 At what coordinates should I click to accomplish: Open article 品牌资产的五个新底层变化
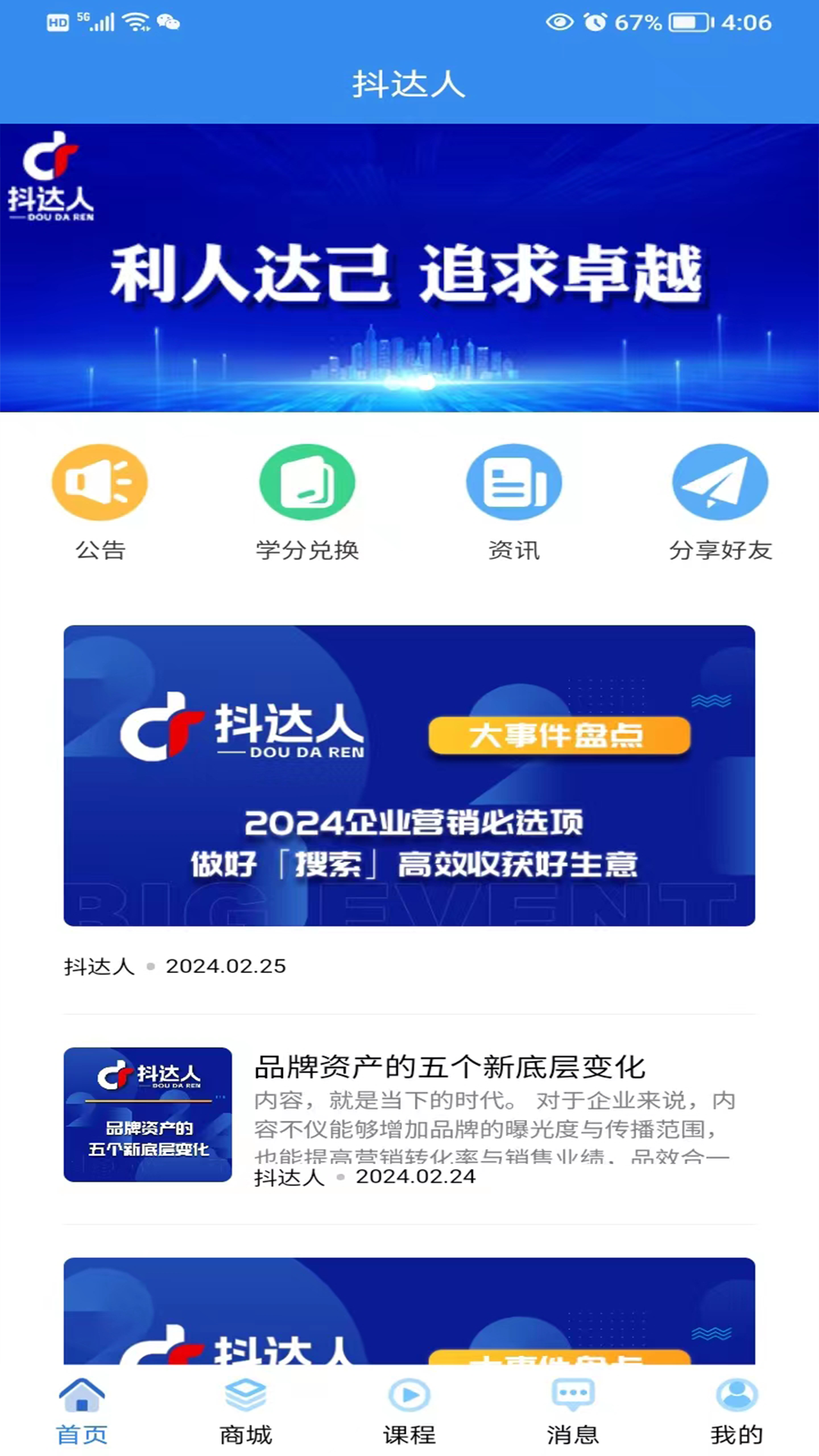click(449, 1068)
